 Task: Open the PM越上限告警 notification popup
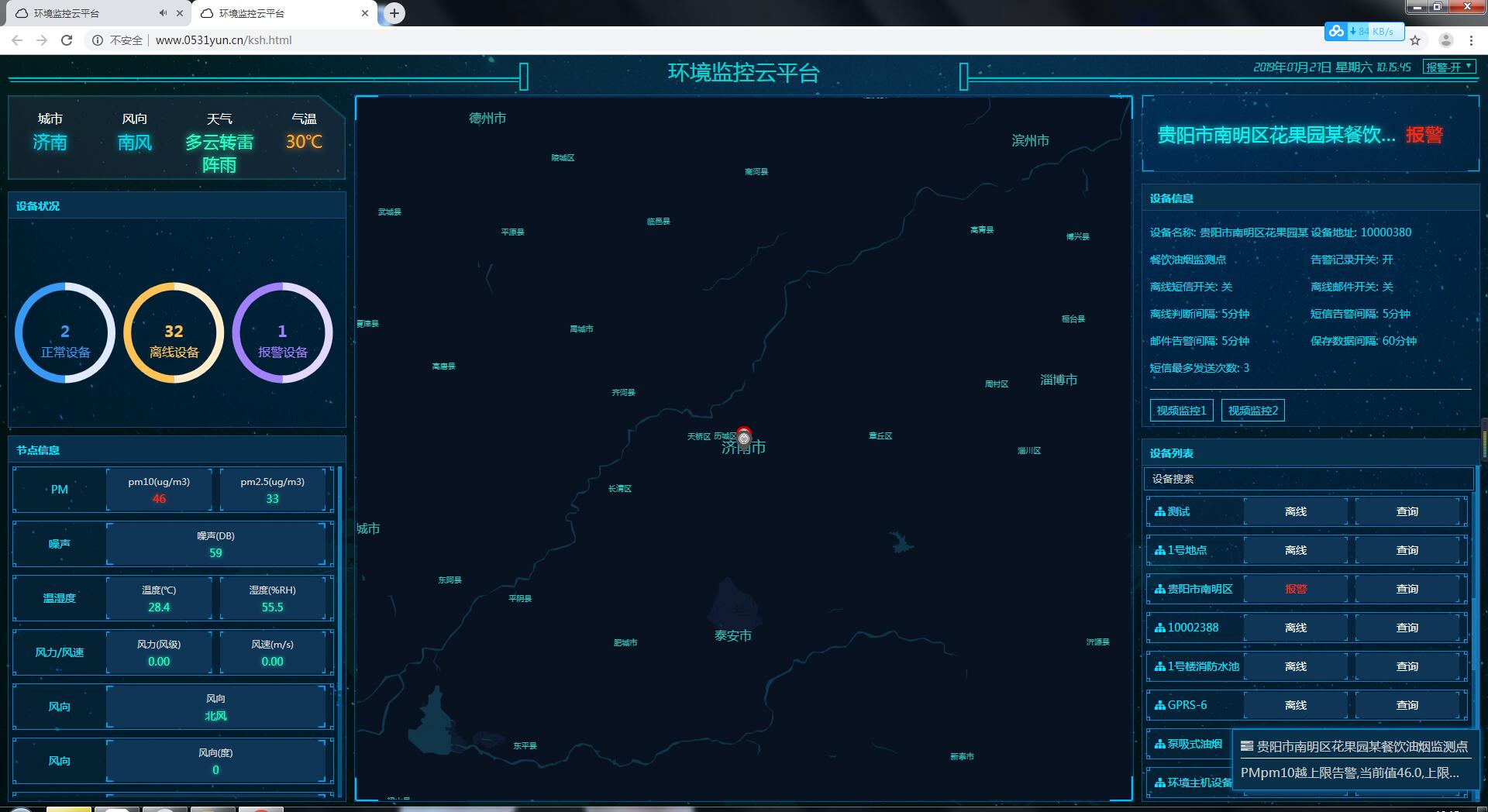click(1354, 759)
